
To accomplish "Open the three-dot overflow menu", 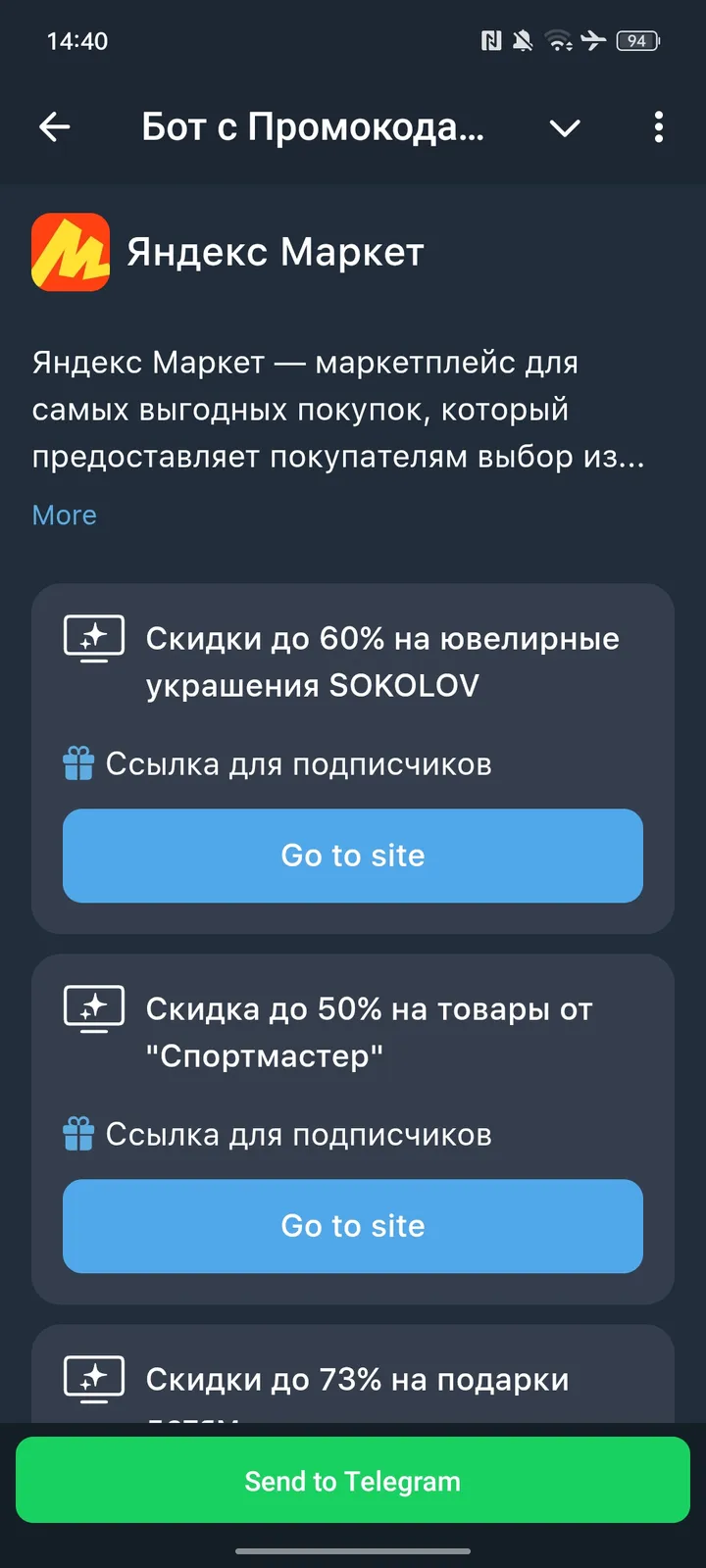I will (658, 127).
